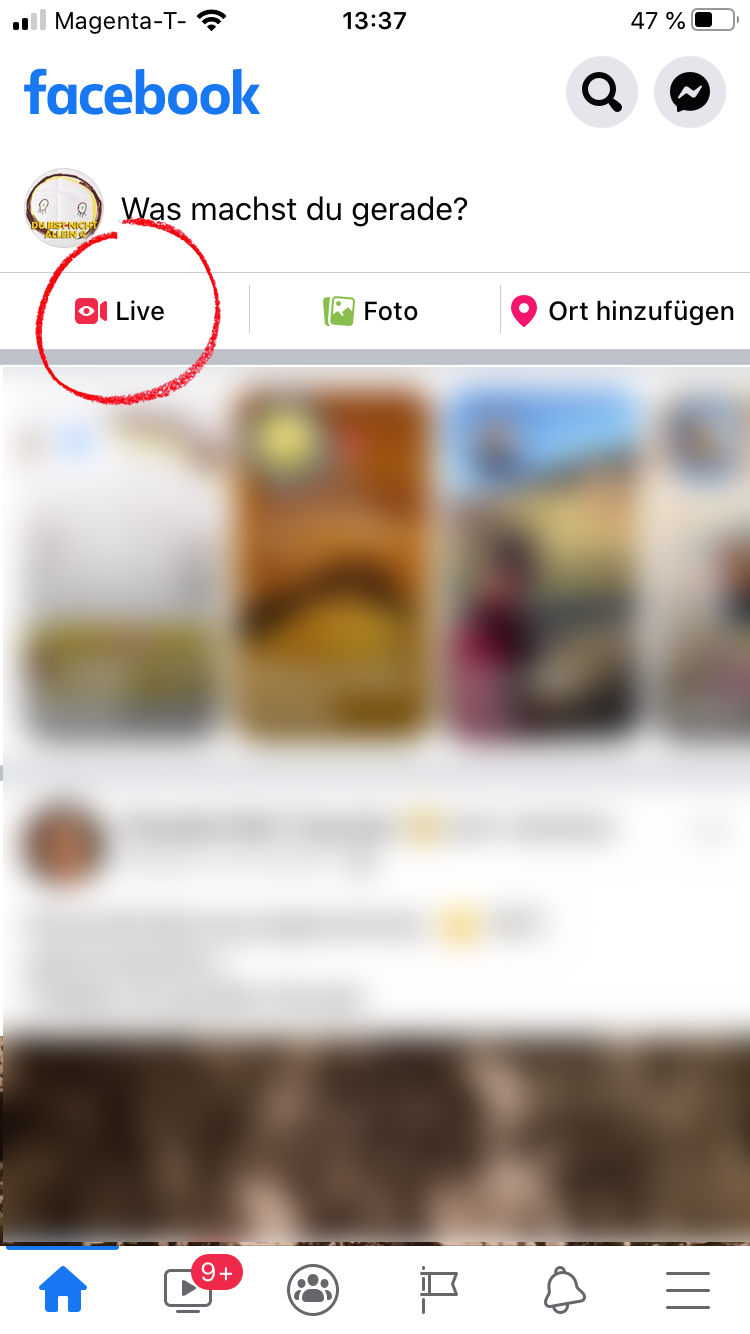Switch to the Groups tab
The height and width of the screenshot is (1334, 750).
pos(313,1290)
